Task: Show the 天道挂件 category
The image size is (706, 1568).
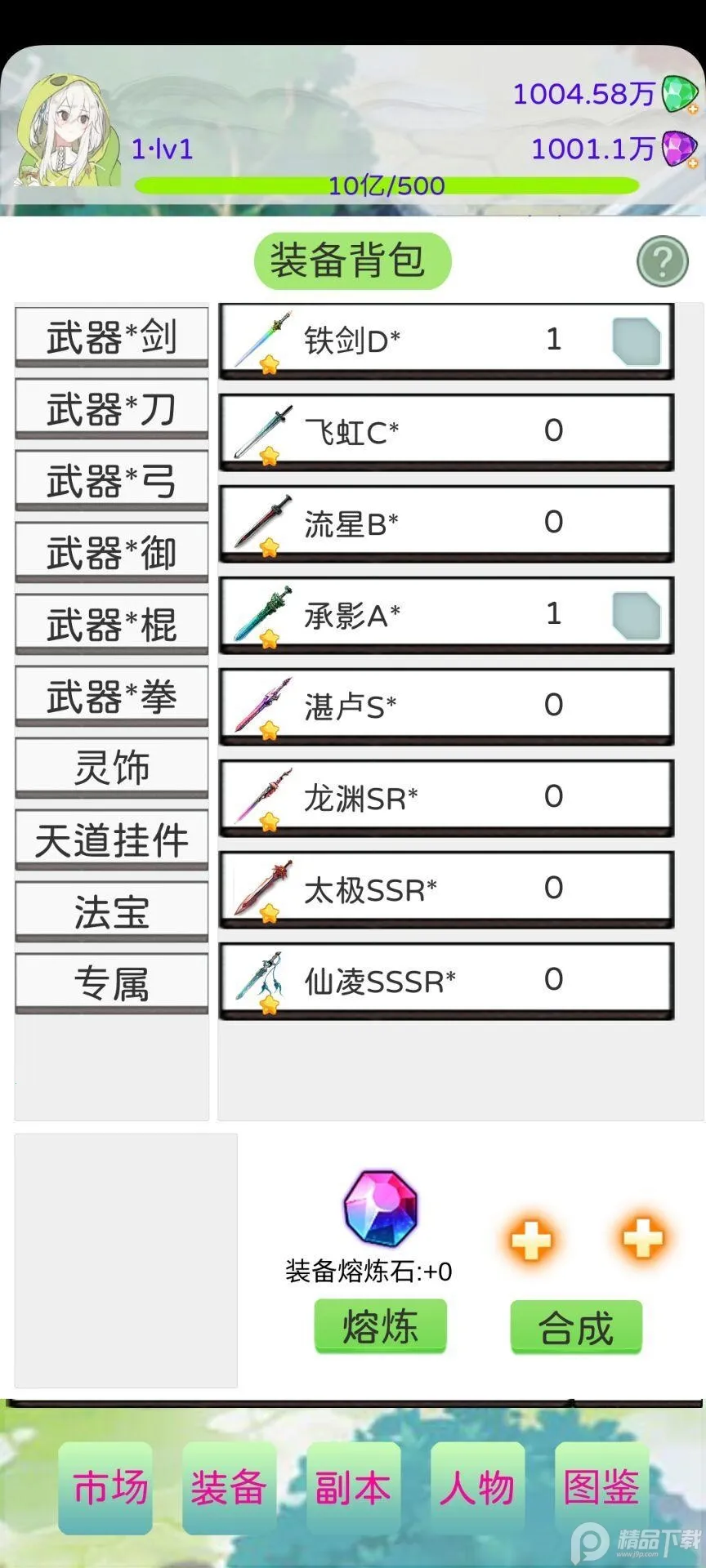Action: pyautogui.click(x=112, y=840)
